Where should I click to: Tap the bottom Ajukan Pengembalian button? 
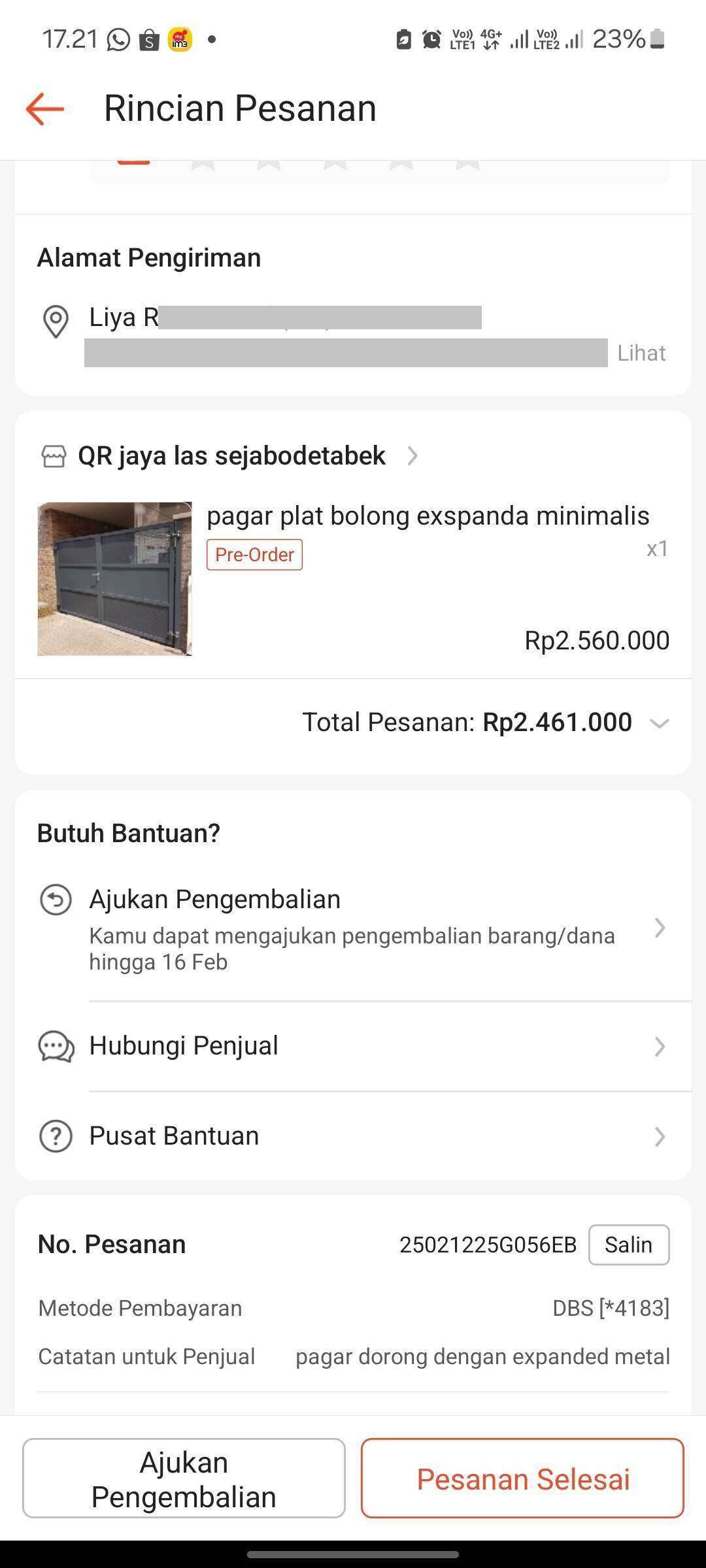pos(184,1478)
